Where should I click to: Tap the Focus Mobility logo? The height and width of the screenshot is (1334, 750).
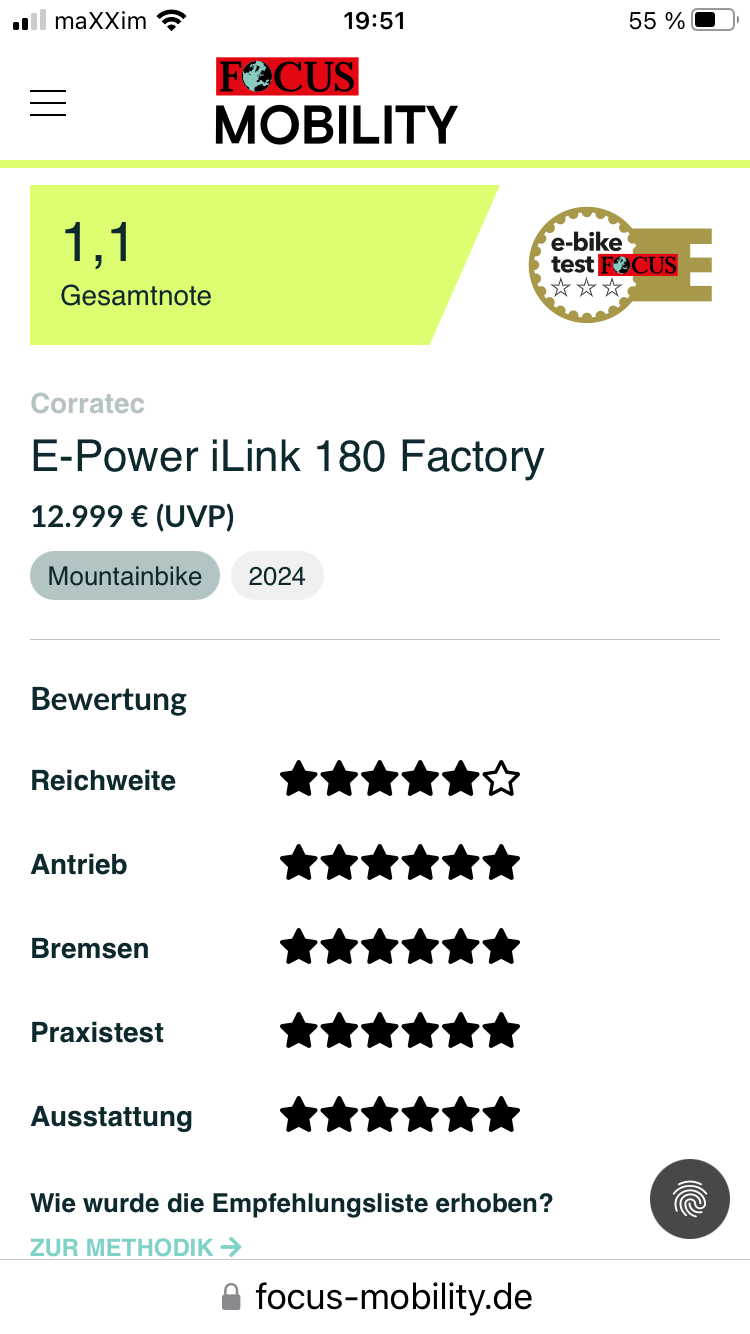pos(336,102)
